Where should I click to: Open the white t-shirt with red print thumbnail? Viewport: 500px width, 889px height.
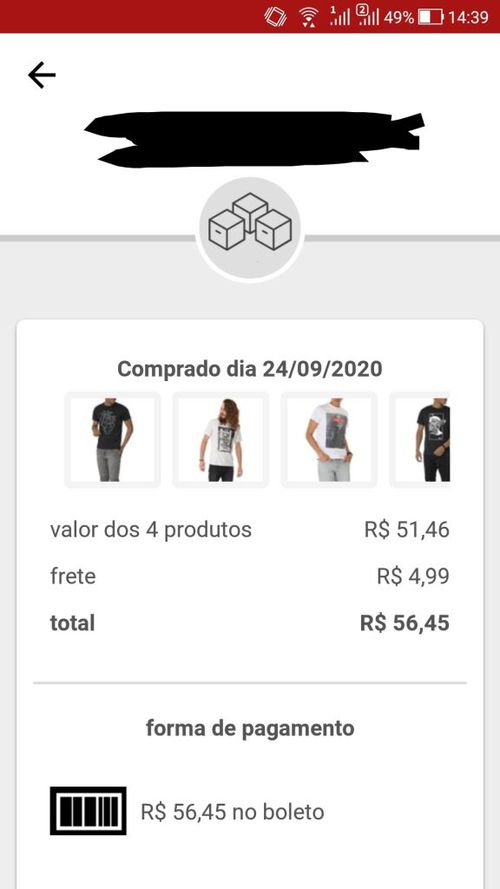[x=329, y=439]
